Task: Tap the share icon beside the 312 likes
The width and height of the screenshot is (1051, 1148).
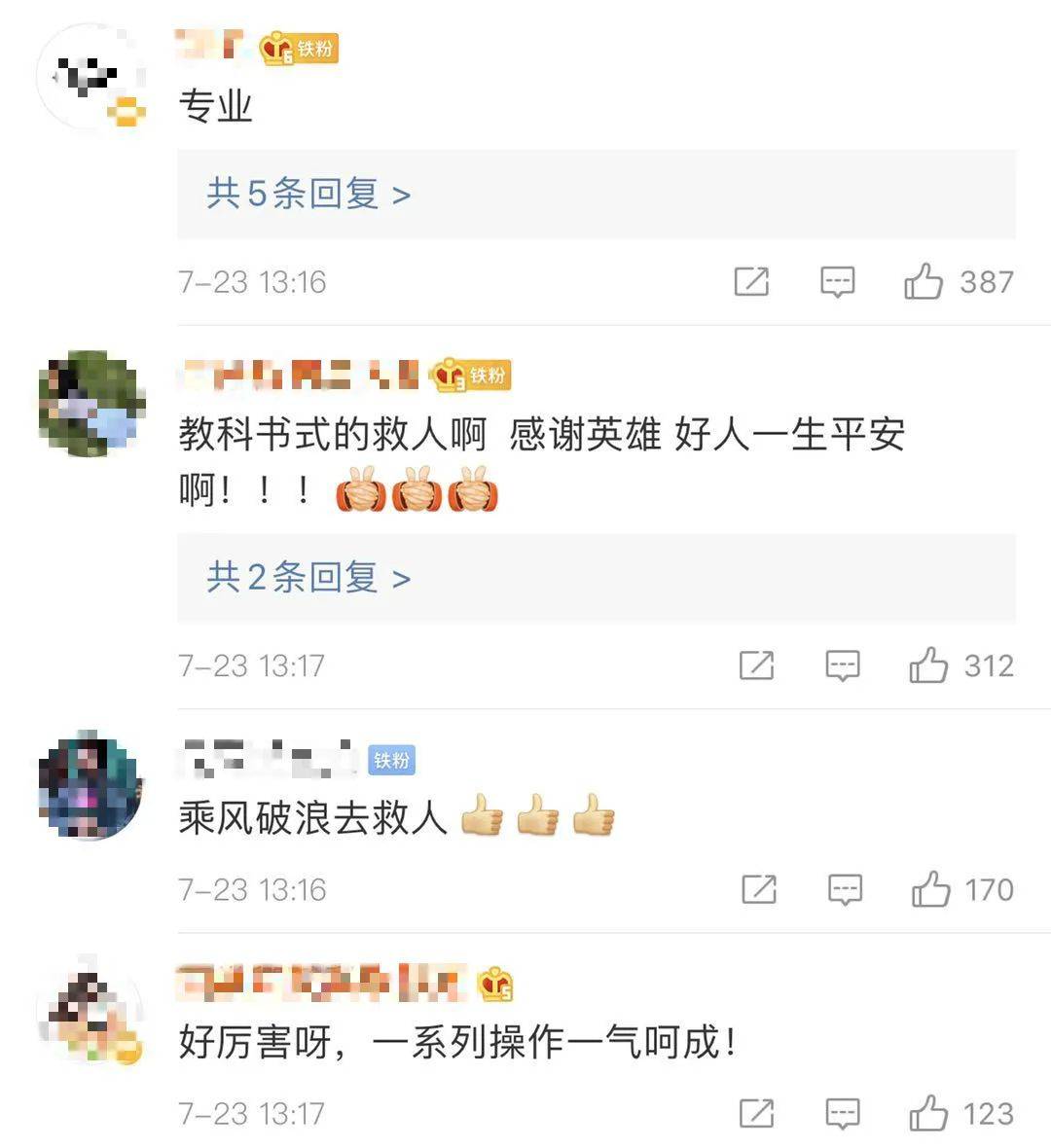Action: pos(758,666)
